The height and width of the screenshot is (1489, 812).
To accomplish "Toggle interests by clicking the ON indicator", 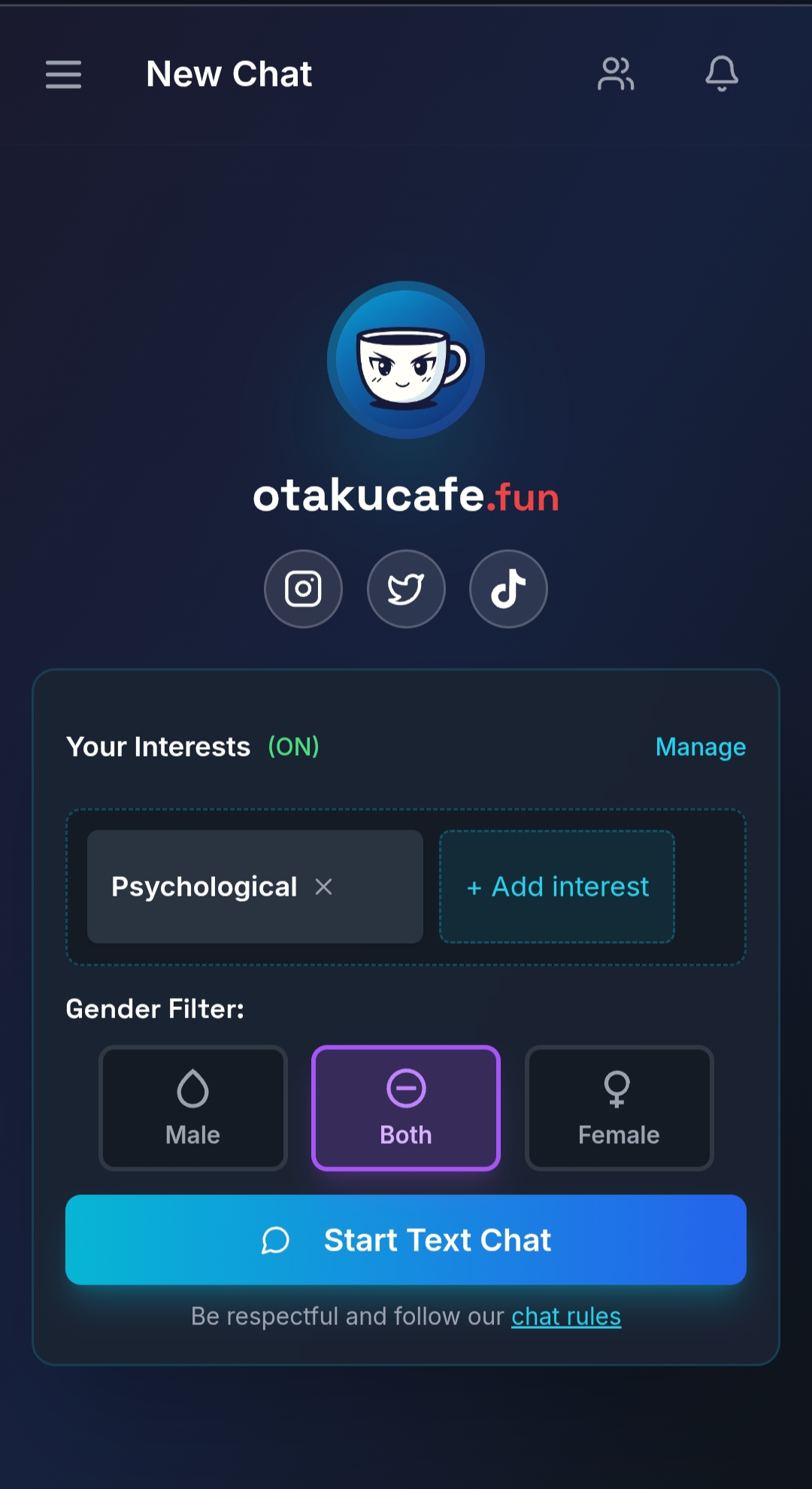I will (x=293, y=746).
